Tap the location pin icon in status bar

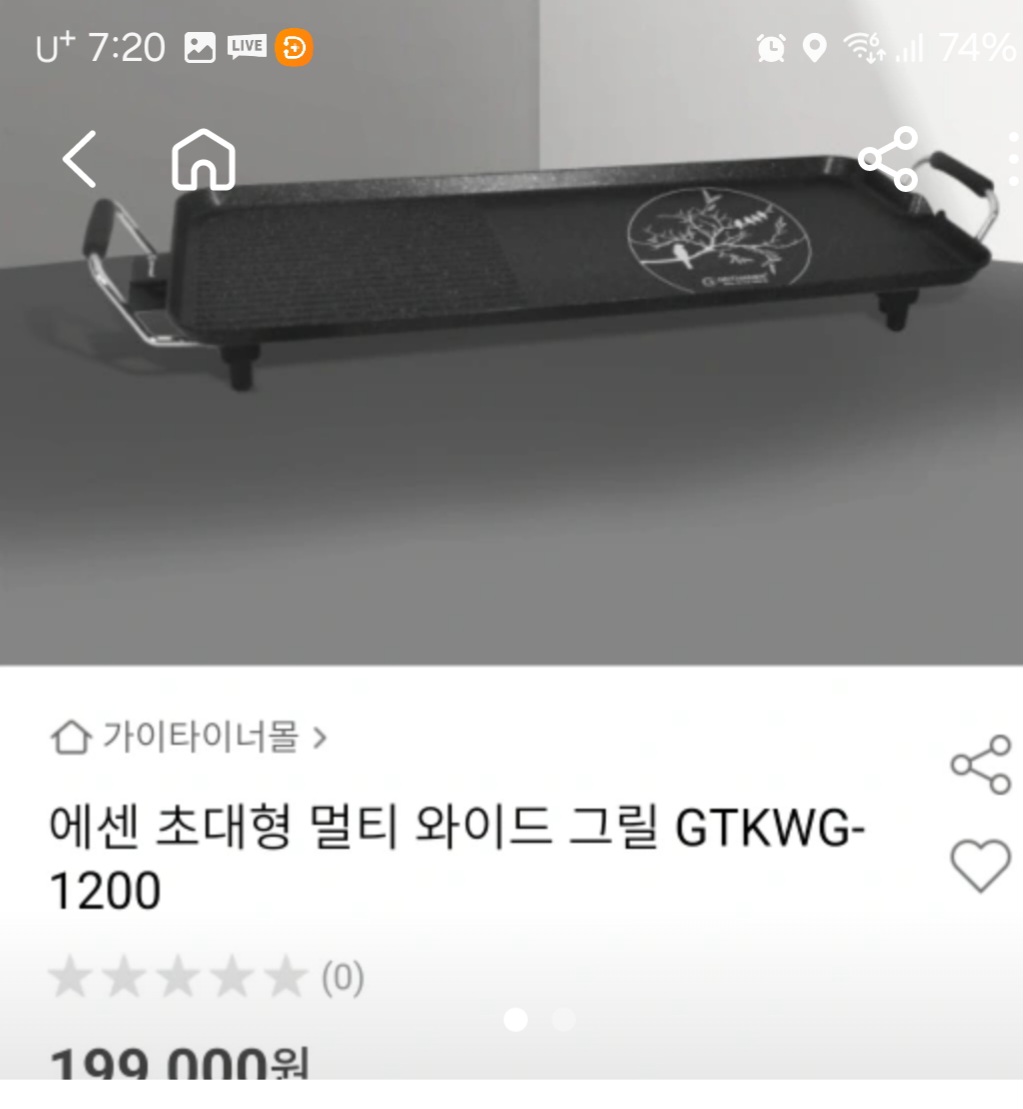(815, 45)
